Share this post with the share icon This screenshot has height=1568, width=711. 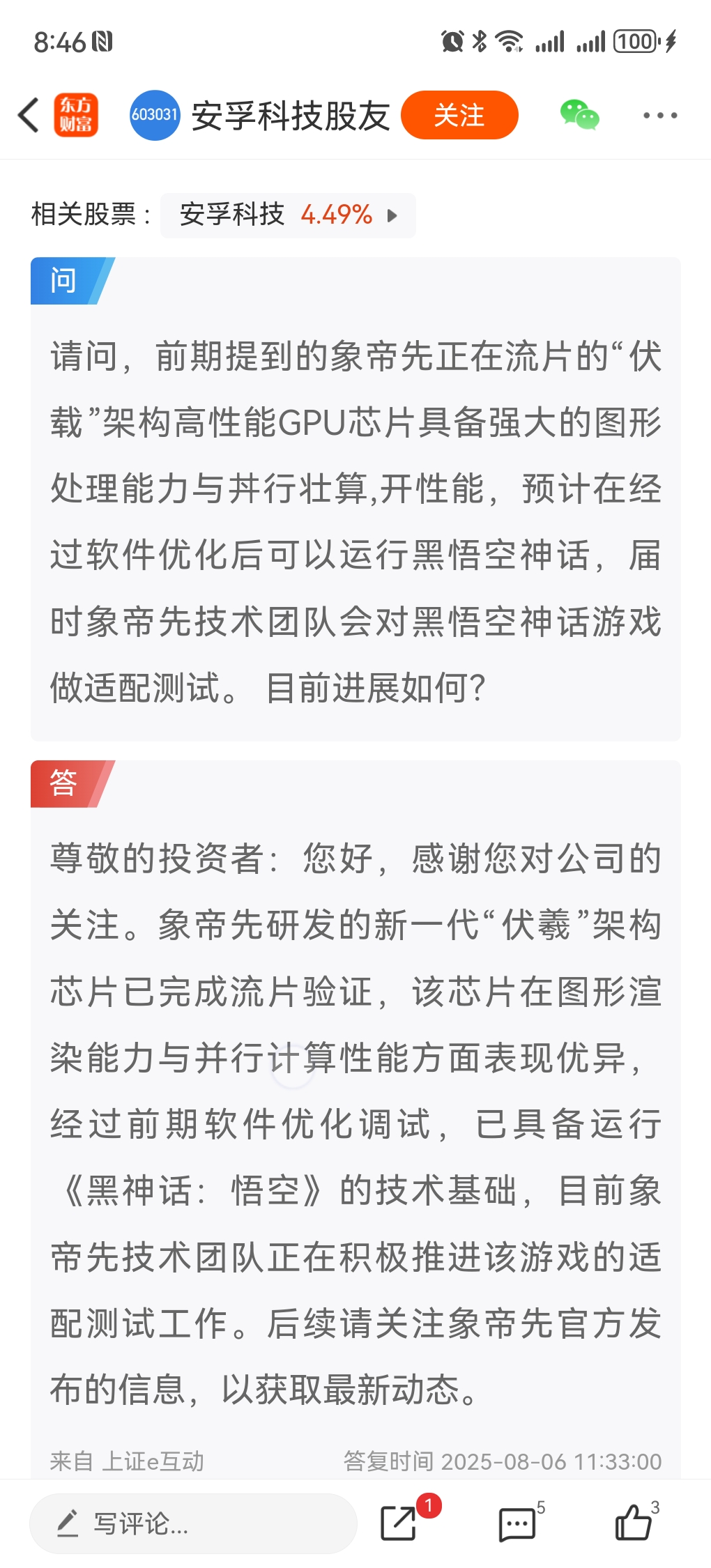point(399,1523)
